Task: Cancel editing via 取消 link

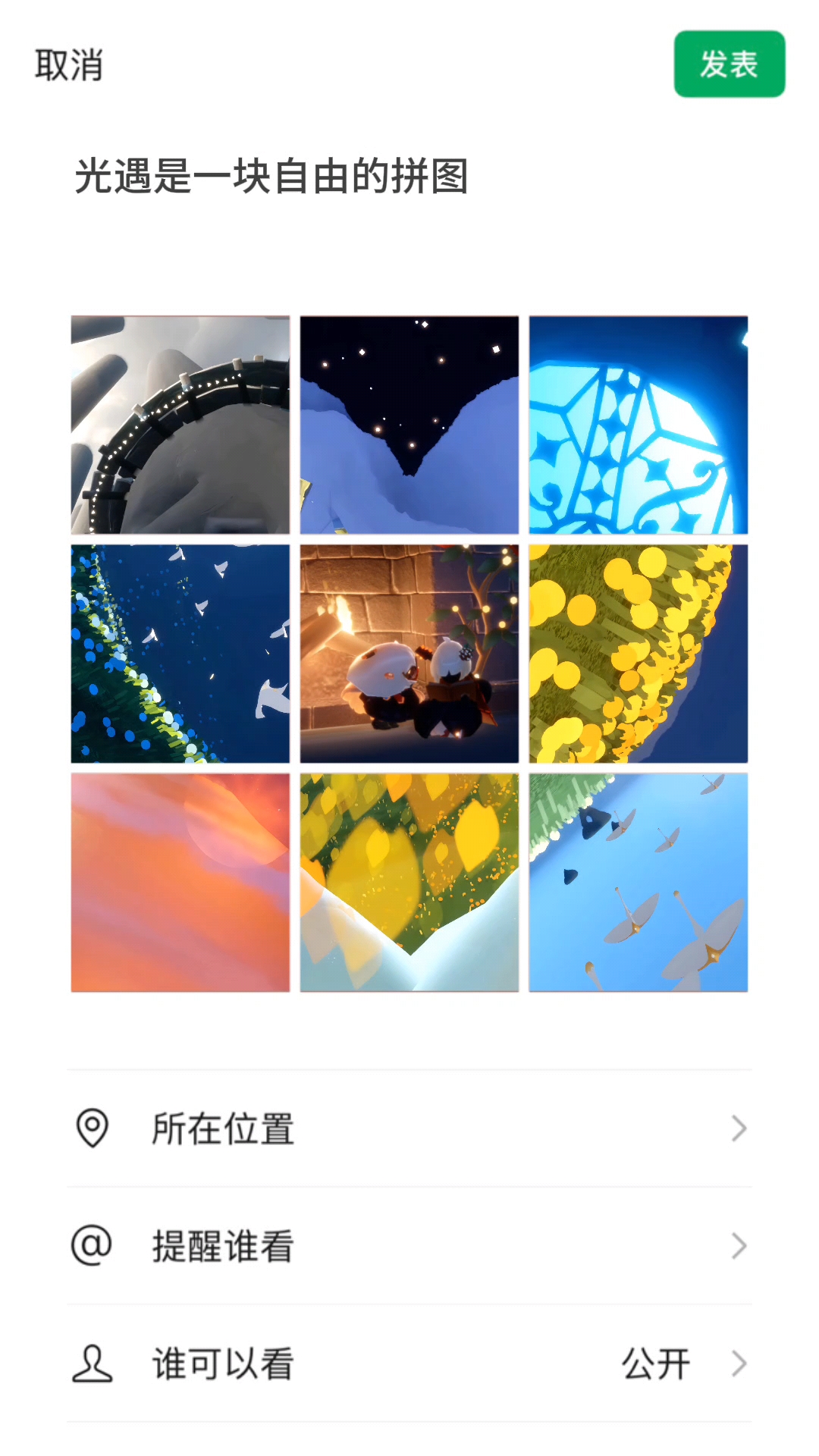Action: coord(68,67)
